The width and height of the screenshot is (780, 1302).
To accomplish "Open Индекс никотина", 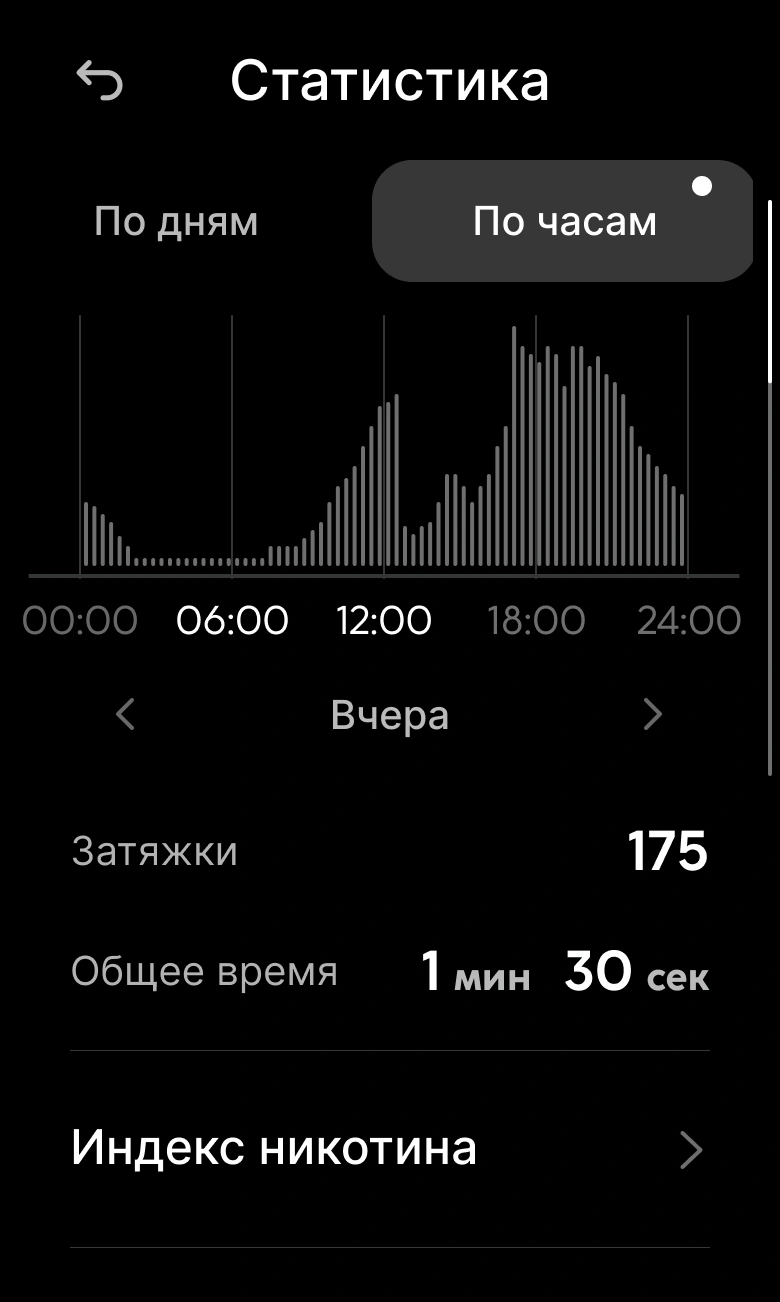I will click(390, 1149).
